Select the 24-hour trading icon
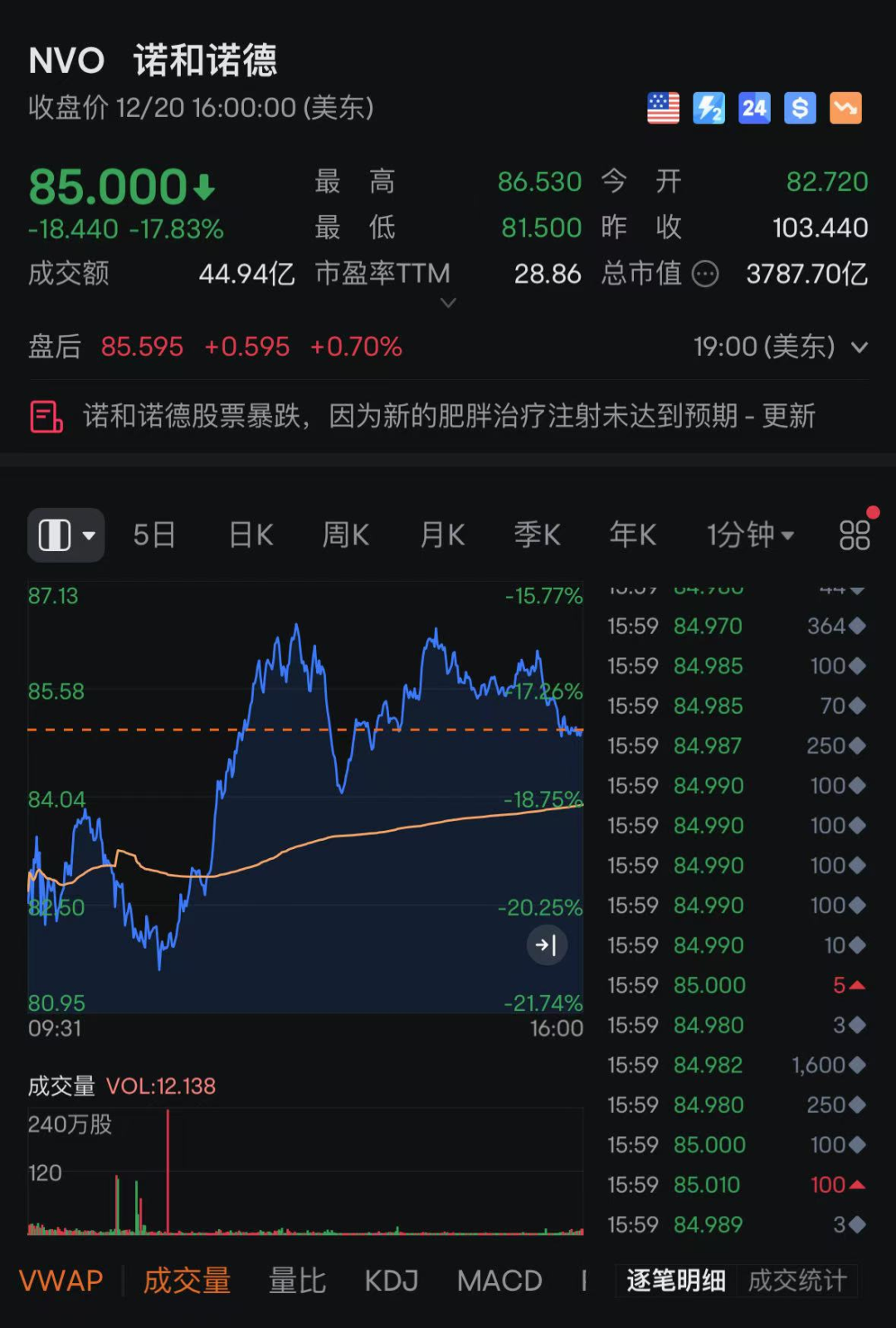896x1328 pixels. (754, 108)
